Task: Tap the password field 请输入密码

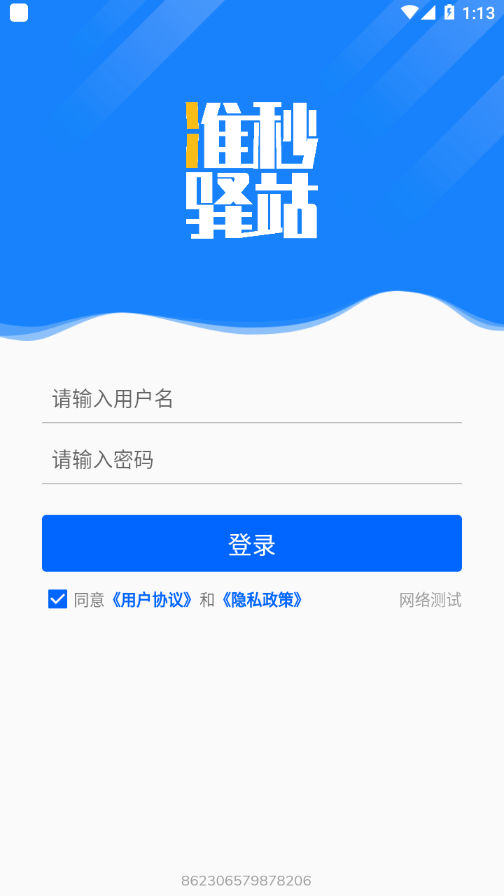Action: coord(251,459)
